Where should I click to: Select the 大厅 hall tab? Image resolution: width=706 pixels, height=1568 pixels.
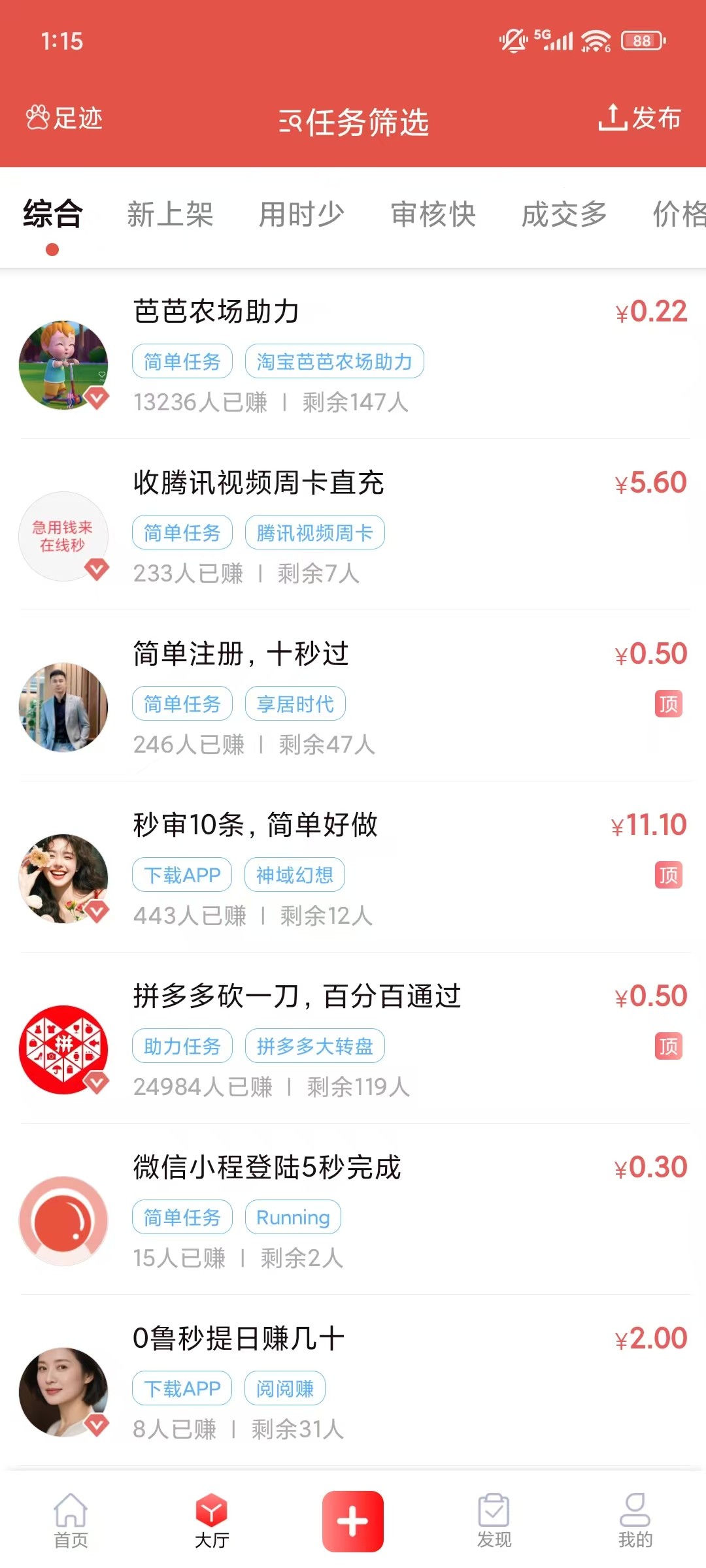tap(212, 1520)
